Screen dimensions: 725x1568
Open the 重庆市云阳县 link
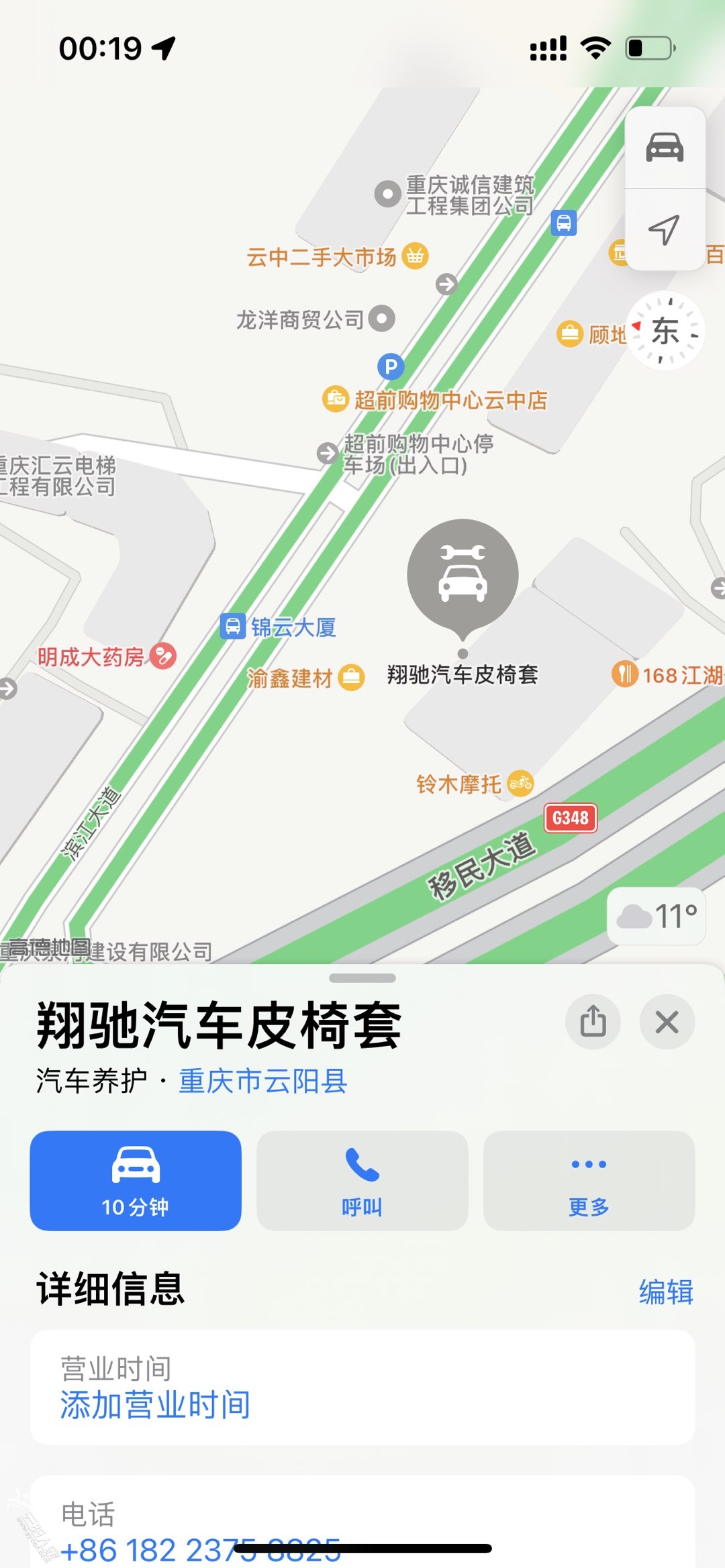262,1081
